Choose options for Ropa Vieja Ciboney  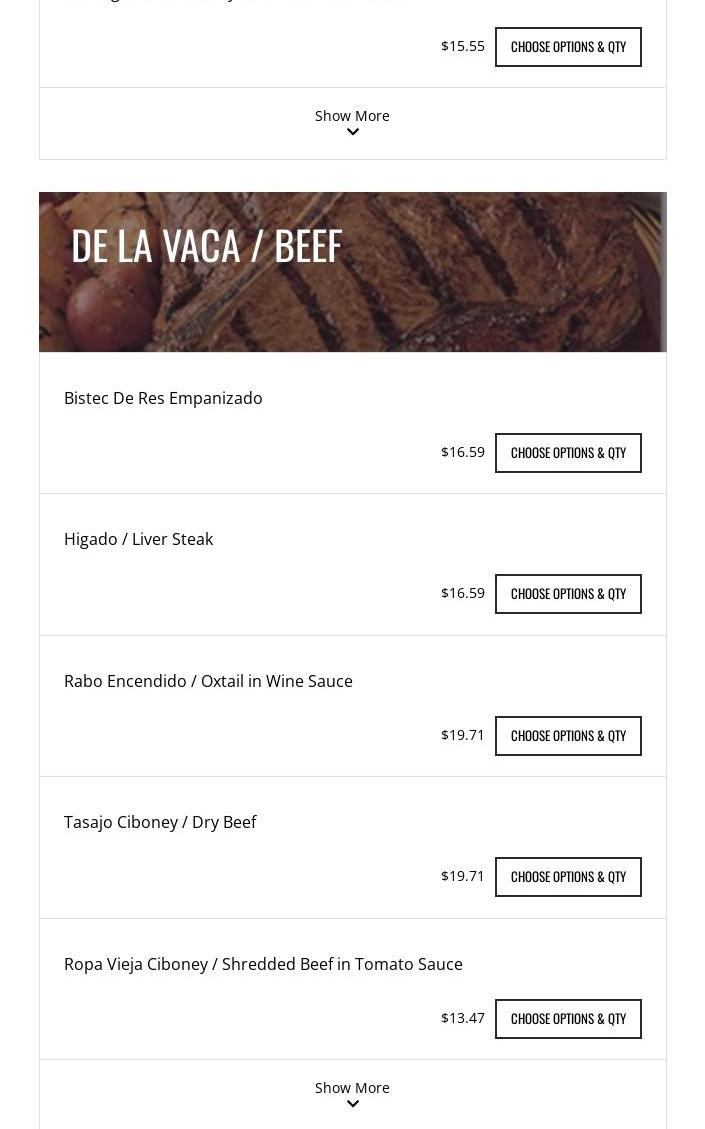coord(568,1019)
